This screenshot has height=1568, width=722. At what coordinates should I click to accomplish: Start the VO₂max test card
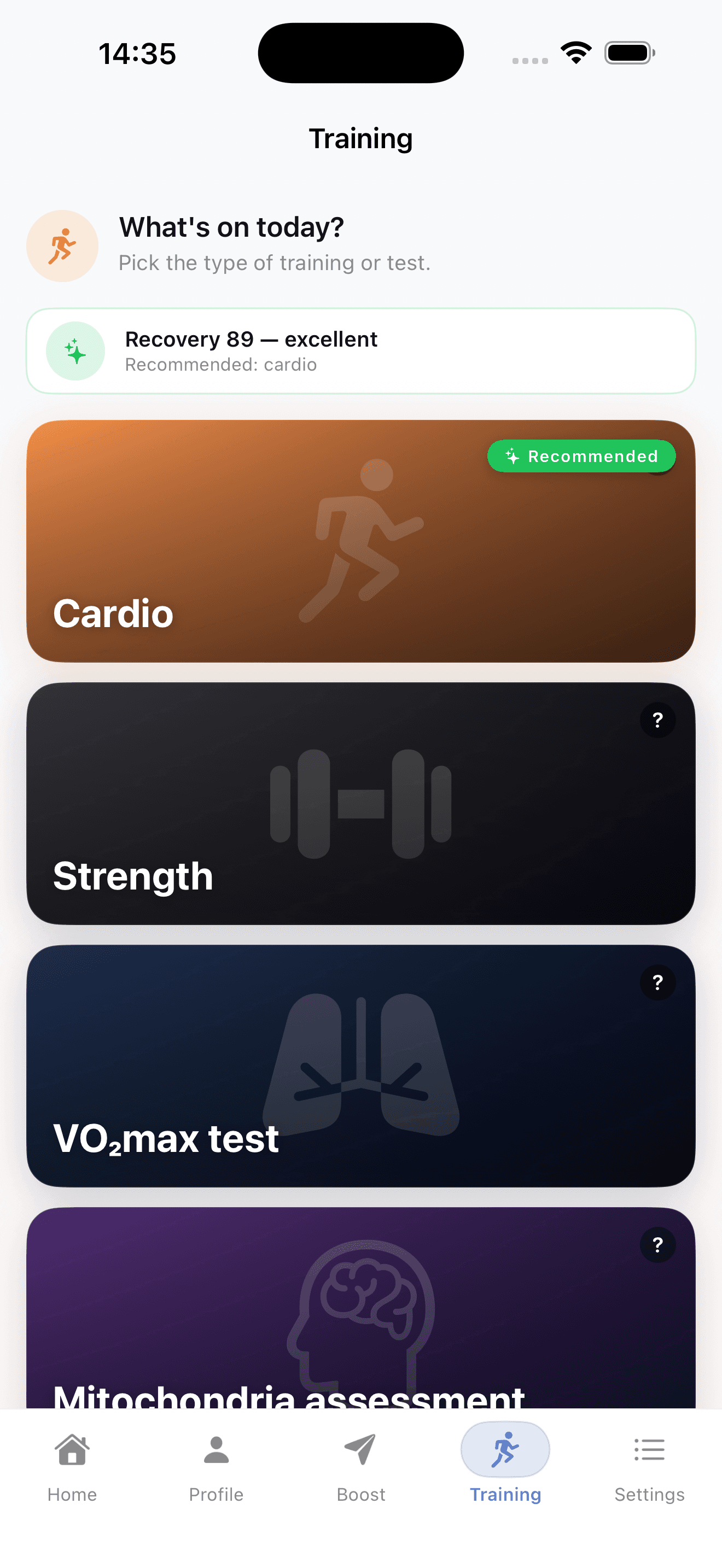[x=361, y=1066]
